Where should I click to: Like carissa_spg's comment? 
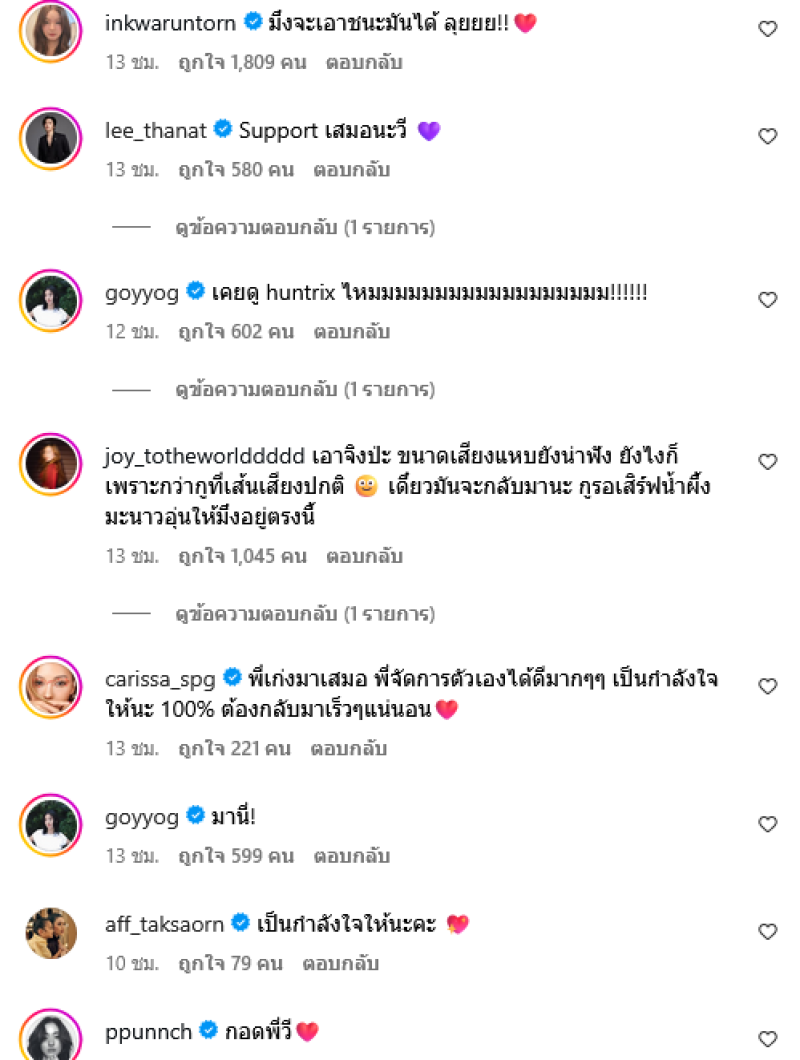click(x=767, y=686)
